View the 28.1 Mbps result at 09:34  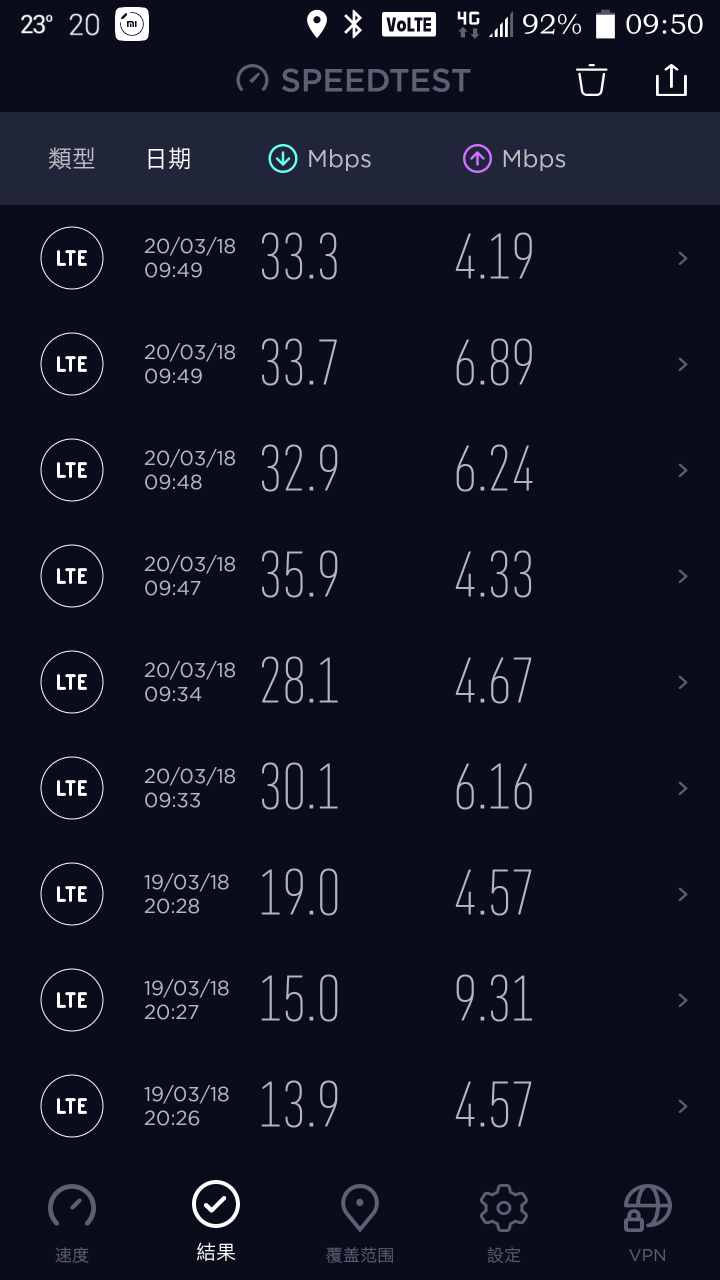tap(360, 682)
